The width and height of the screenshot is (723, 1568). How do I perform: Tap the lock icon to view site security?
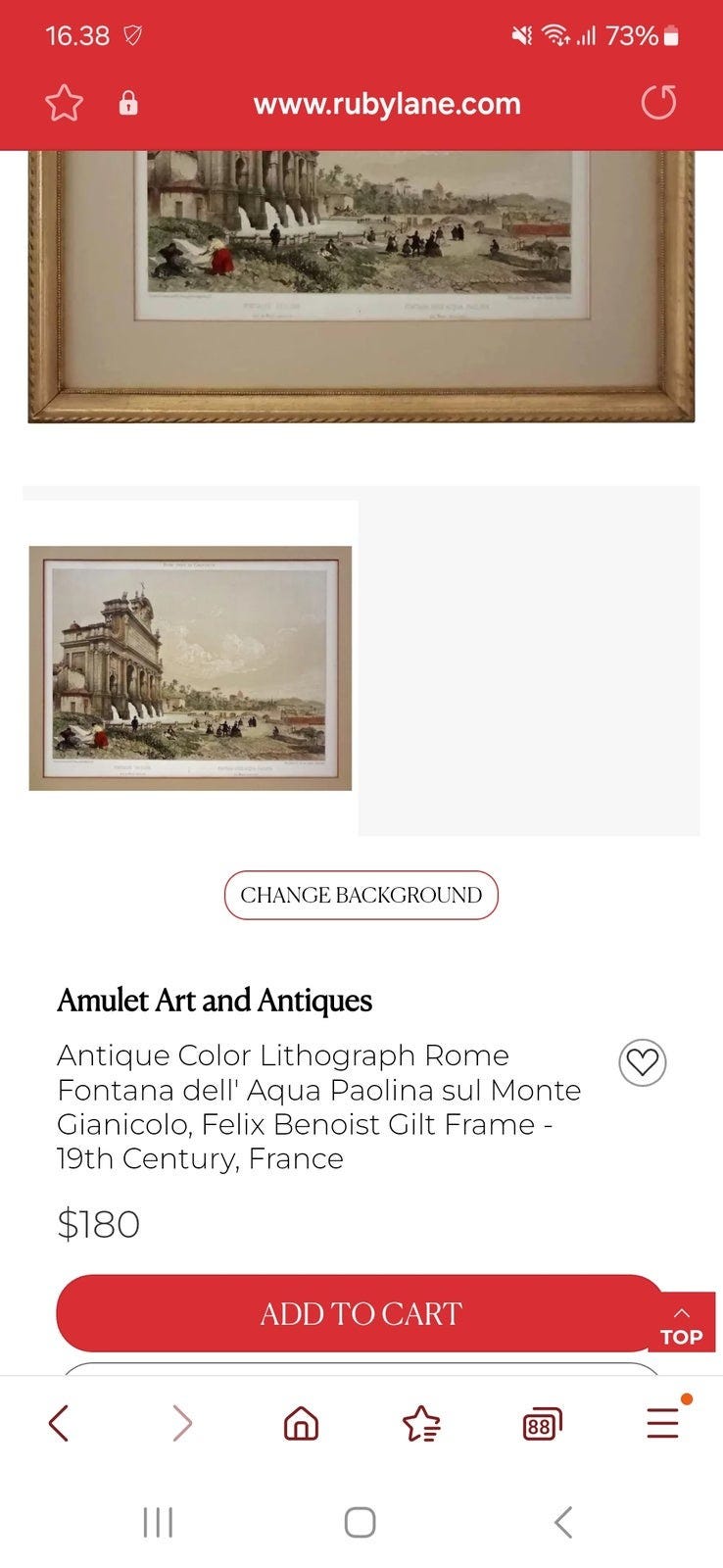[128, 103]
